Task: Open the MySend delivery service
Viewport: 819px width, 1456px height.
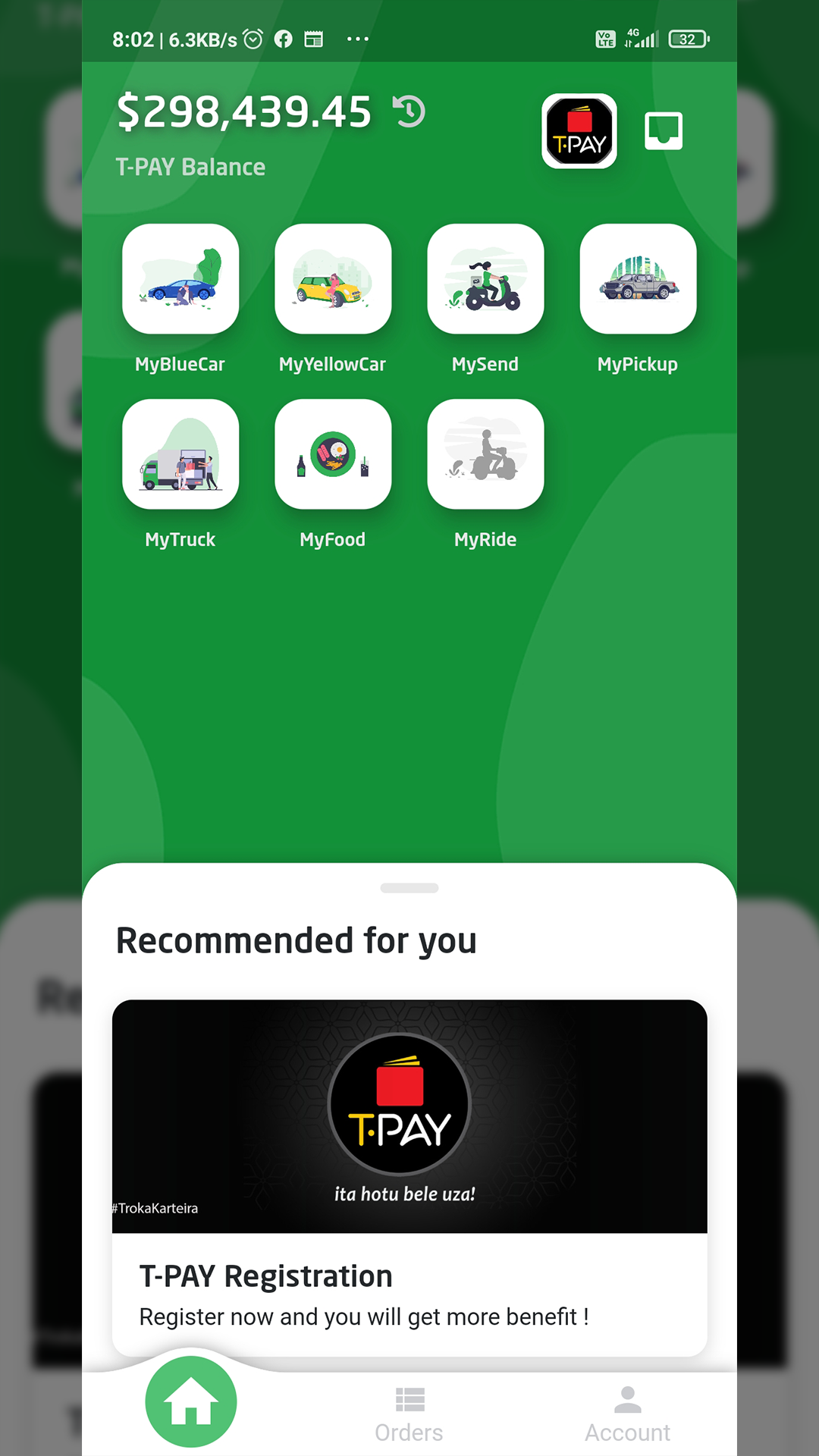Action: coord(485,279)
